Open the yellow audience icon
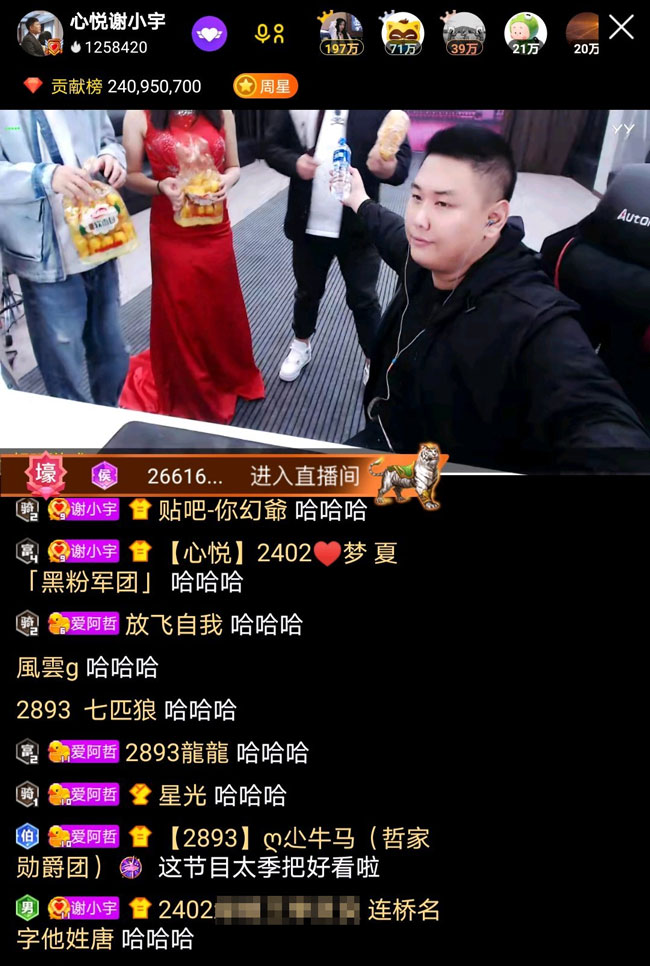Screen dimensions: 650x966 (x=270, y=34)
